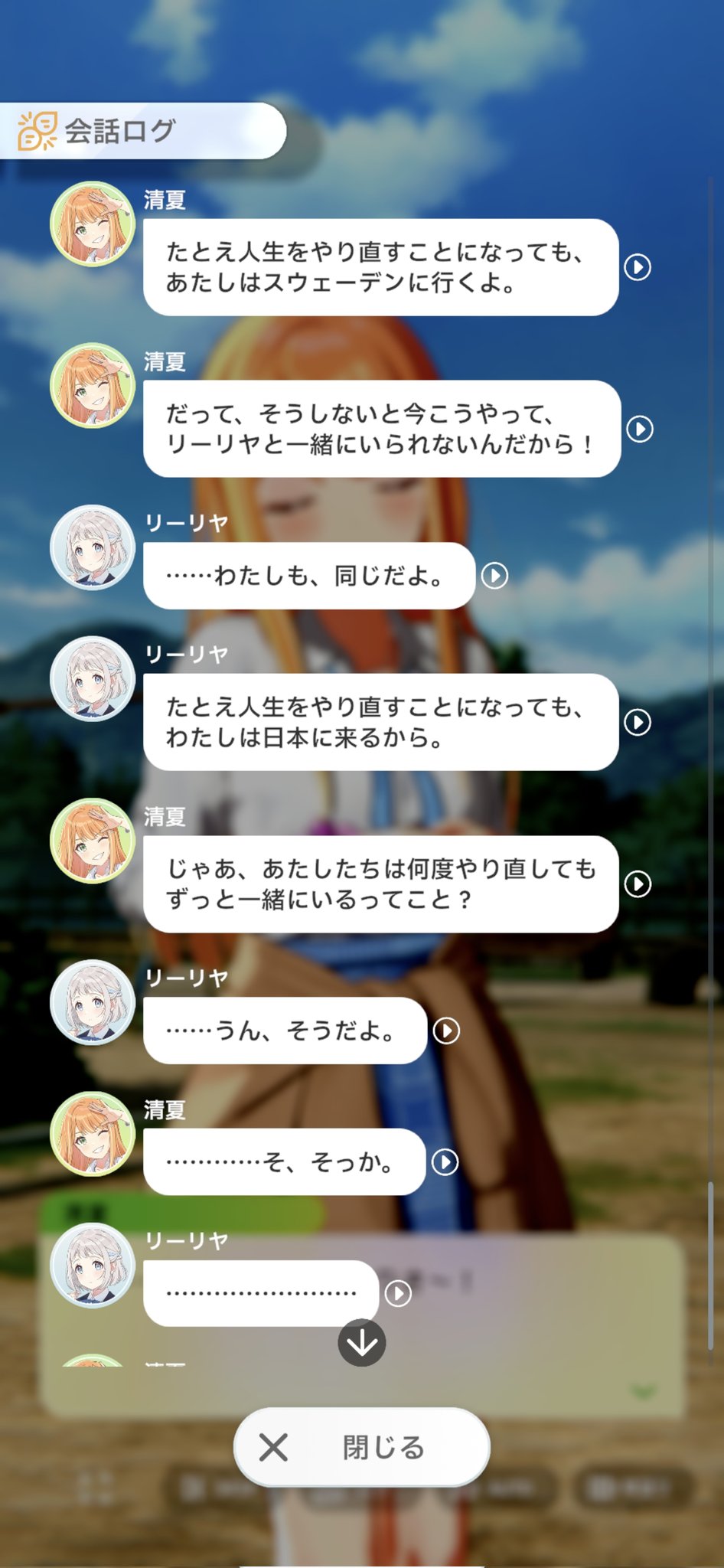The width and height of the screenshot is (724, 1568).
Task: Play voice for リーリヤ's silent dots line
Action: pyautogui.click(x=398, y=1294)
